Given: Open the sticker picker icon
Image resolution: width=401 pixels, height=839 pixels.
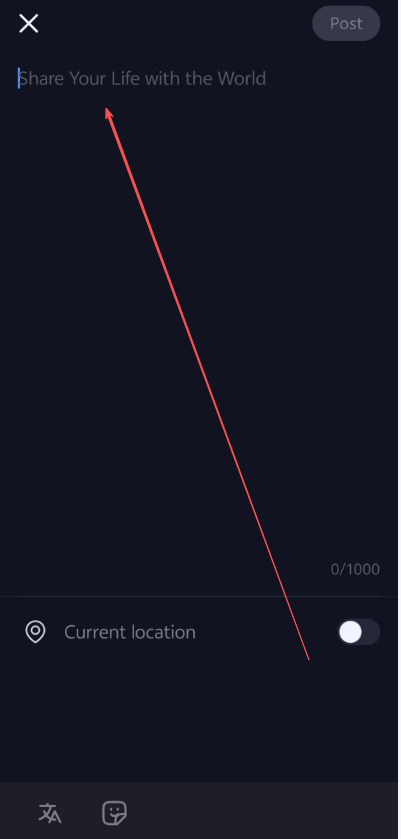Looking at the screenshot, I should (x=115, y=813).
